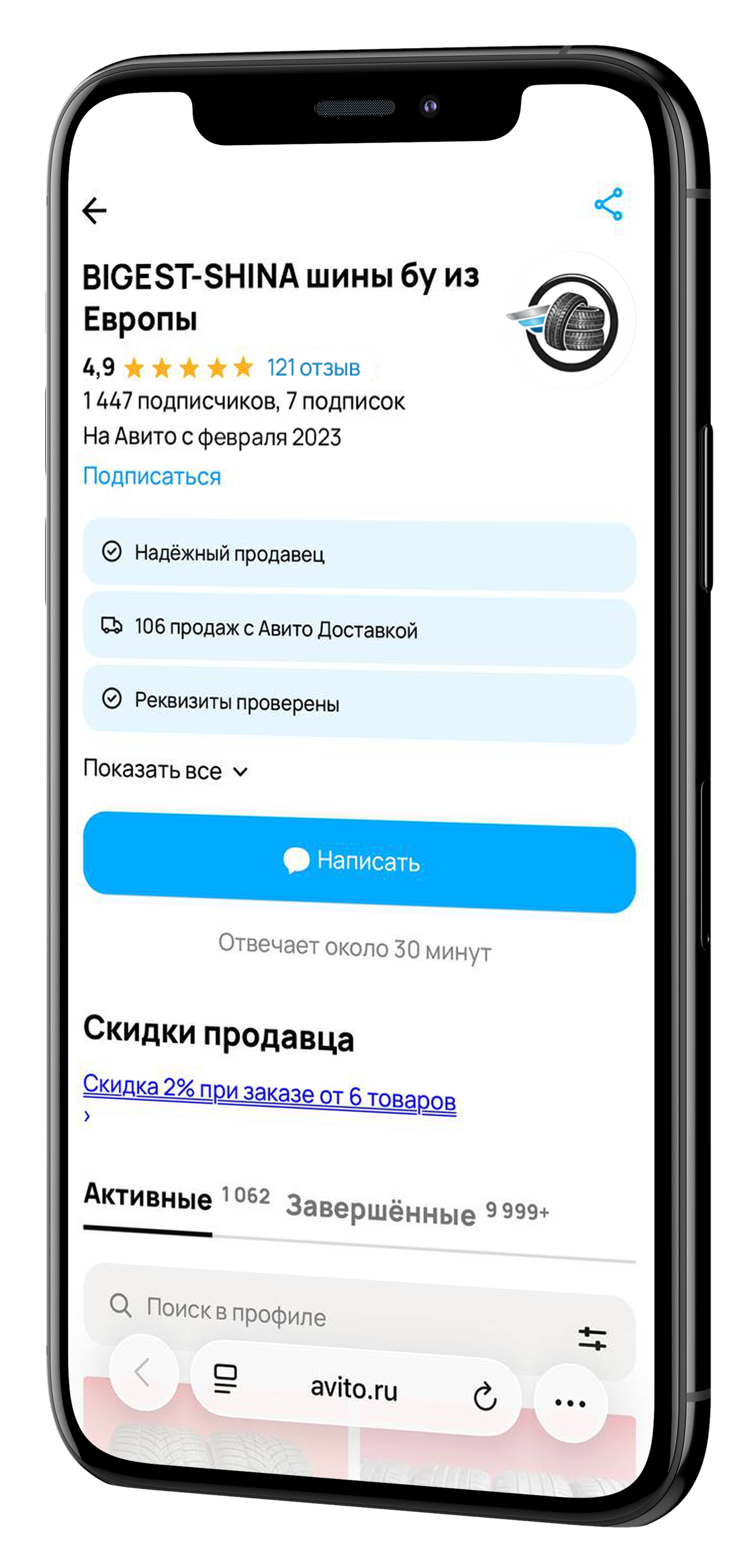Viewport: 754px width, 1568px height.
Task: Switch to the Завершённые tab
Action: [381, 1211]
